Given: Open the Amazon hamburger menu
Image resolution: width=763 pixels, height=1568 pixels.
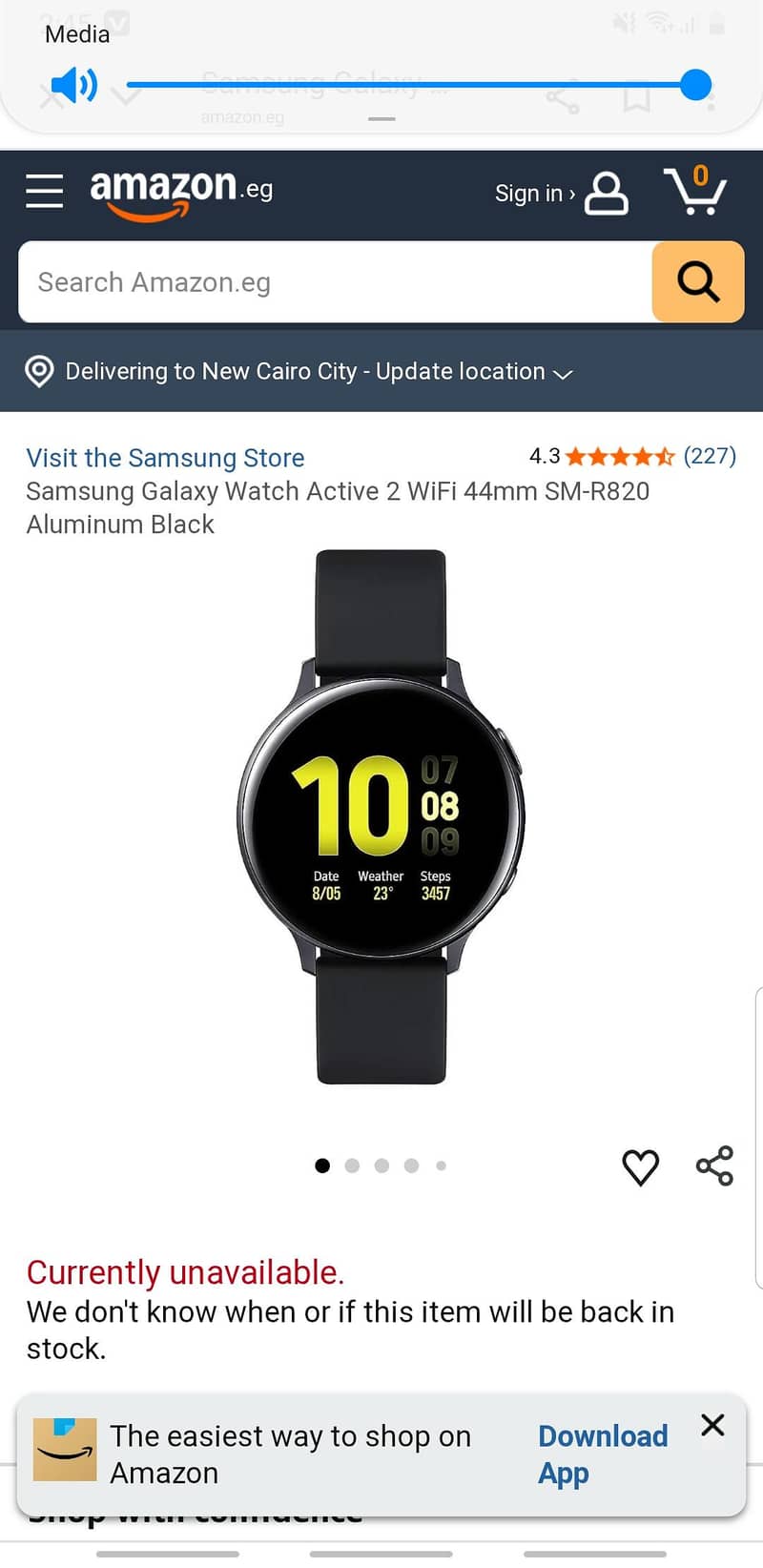Looking at the screenshot, I should pyautogui.click(x=44, y=191).
